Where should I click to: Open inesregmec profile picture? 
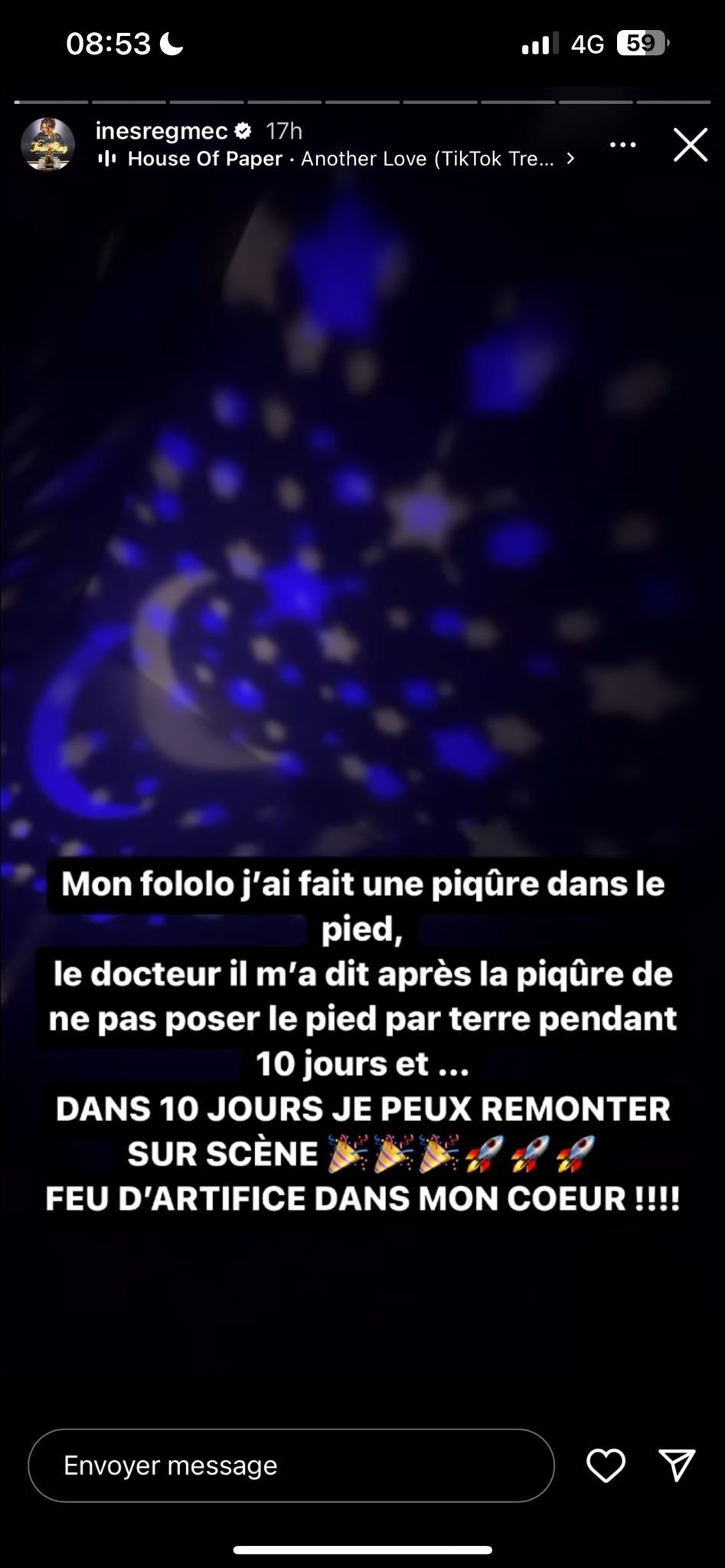pos(47,144)
